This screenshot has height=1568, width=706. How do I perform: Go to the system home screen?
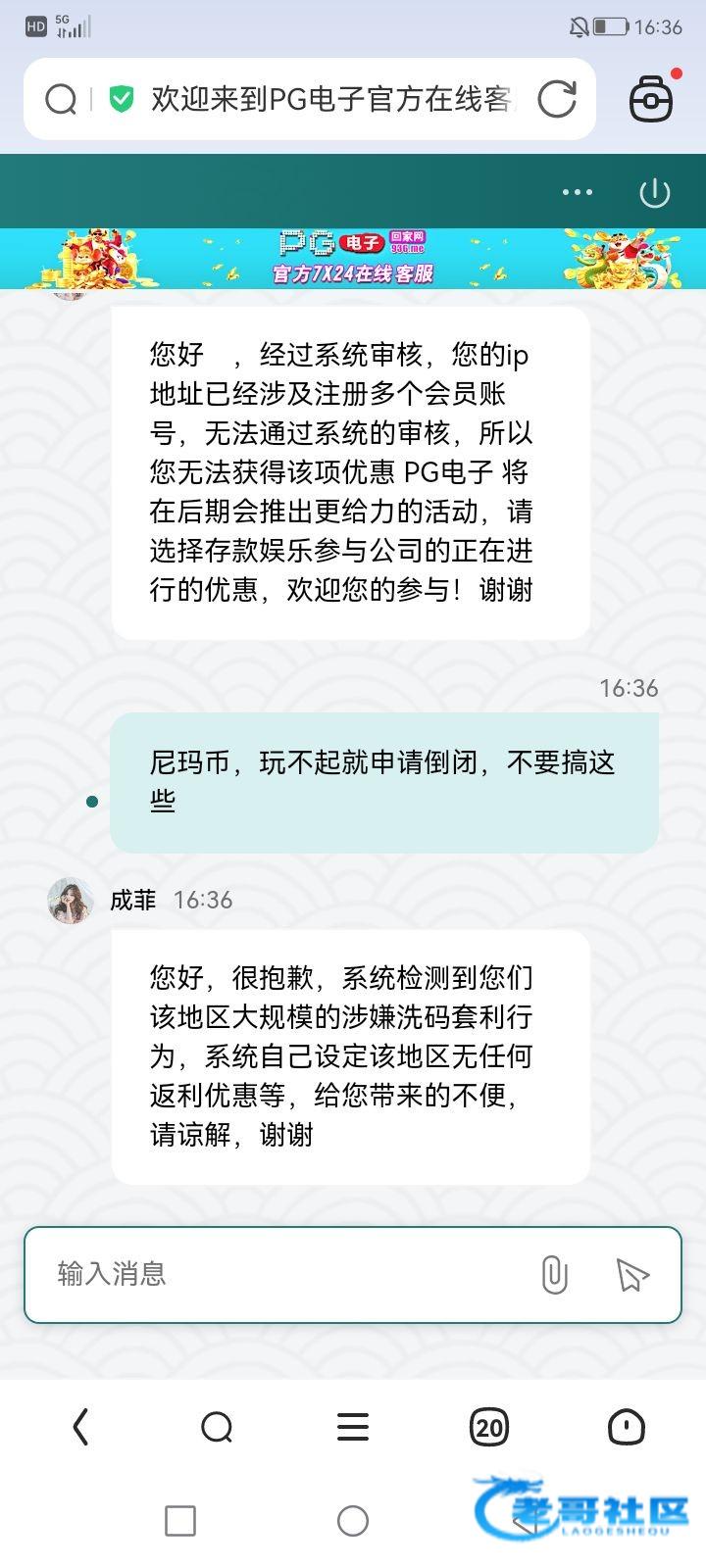coord(353,1521)
